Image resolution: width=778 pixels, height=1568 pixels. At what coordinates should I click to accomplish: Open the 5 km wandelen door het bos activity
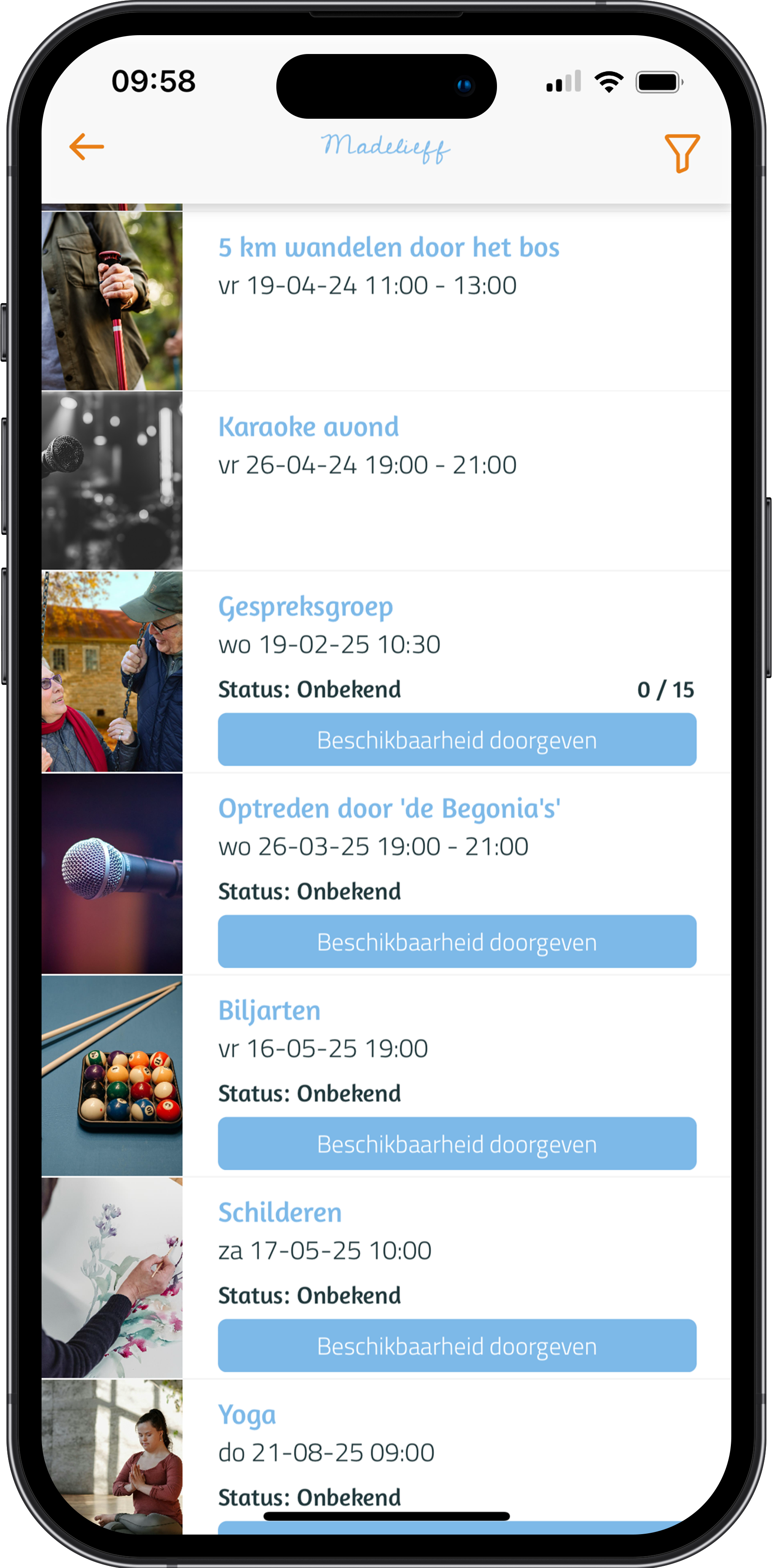tap(388, 248)
